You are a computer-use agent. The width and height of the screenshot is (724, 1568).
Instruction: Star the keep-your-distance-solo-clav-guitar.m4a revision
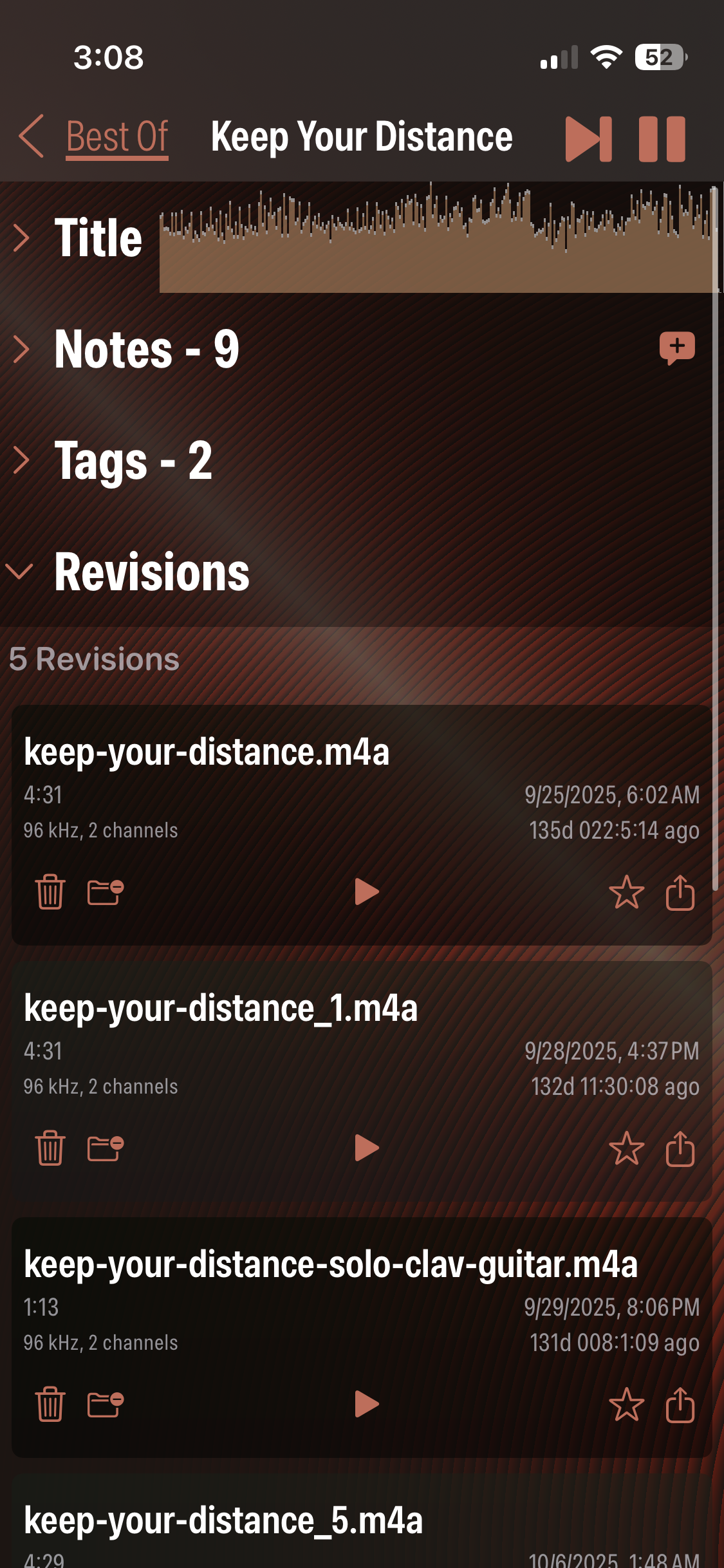626,1405
